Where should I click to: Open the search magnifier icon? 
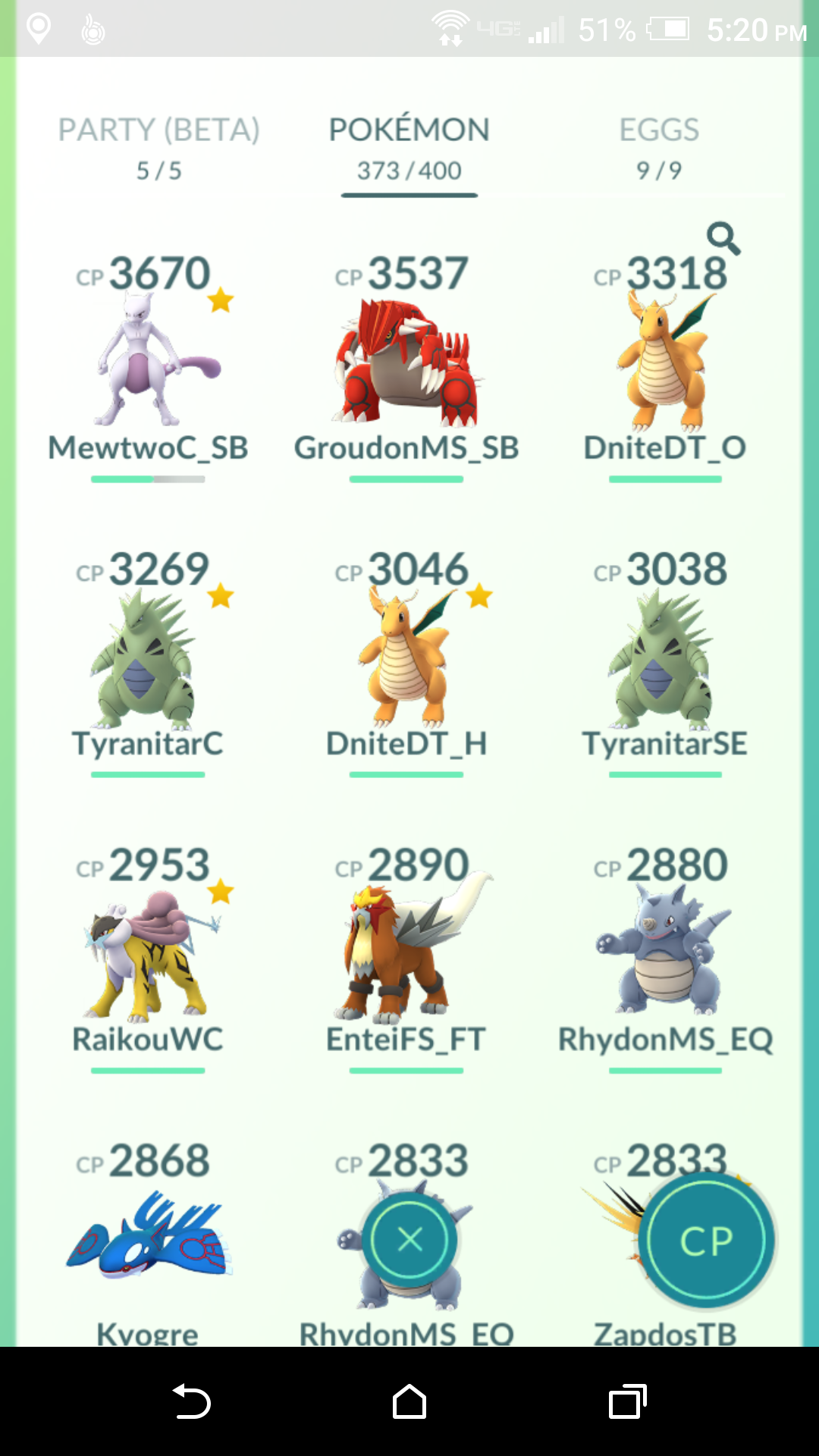[x=723, y=238]
